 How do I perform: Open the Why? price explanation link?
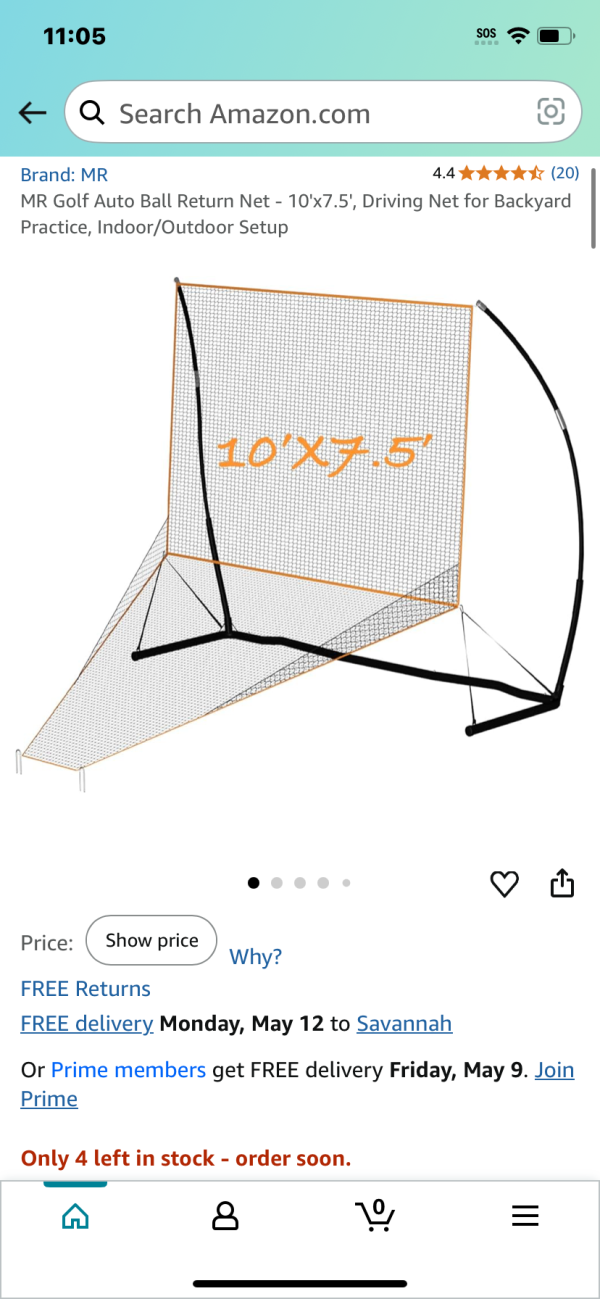pos(256,957)
